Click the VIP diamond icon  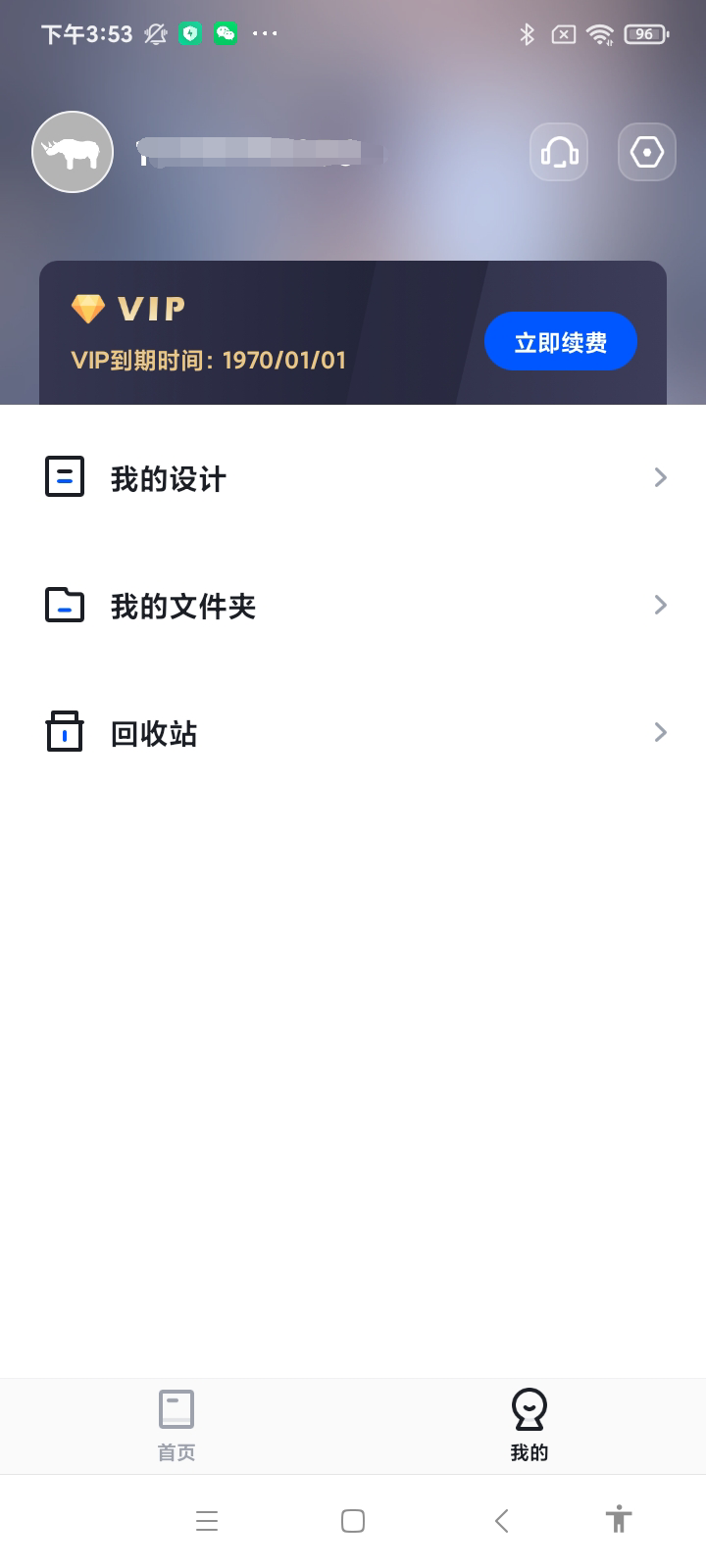click(x=89, y=307)
